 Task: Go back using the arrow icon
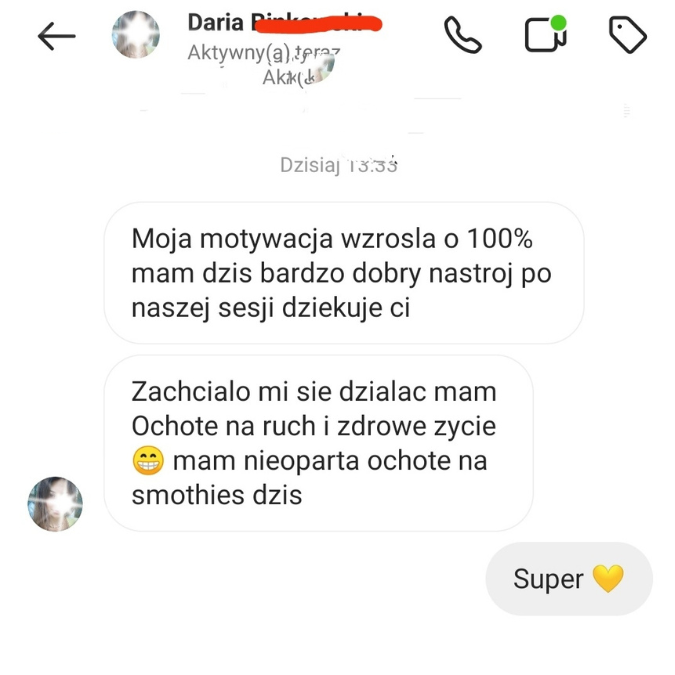pyautogui.click(x=56, y=36)
